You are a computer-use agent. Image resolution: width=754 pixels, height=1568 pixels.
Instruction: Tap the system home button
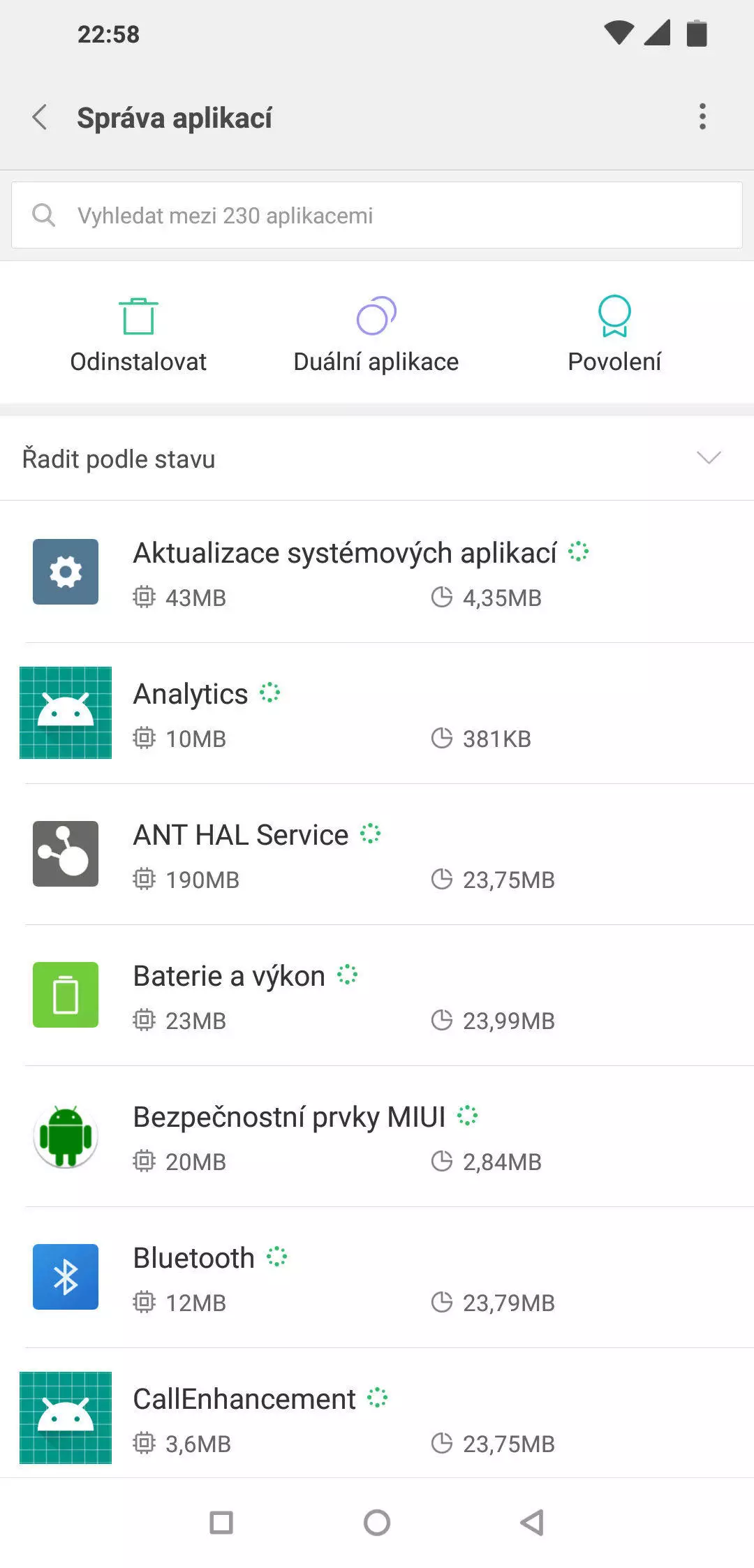tap(377, 1522)
